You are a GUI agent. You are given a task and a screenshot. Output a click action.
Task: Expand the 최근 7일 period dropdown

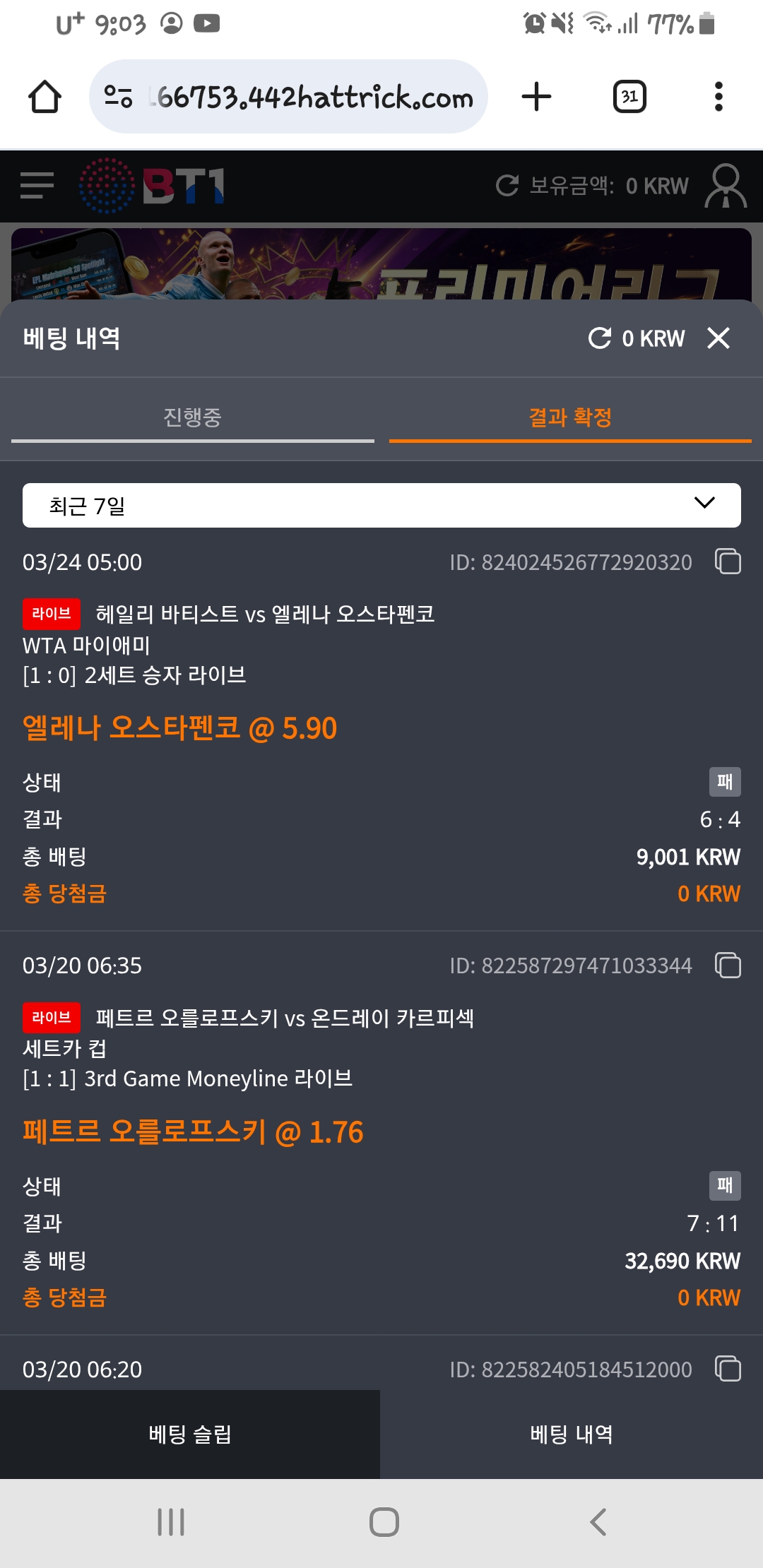coord(381,506)
